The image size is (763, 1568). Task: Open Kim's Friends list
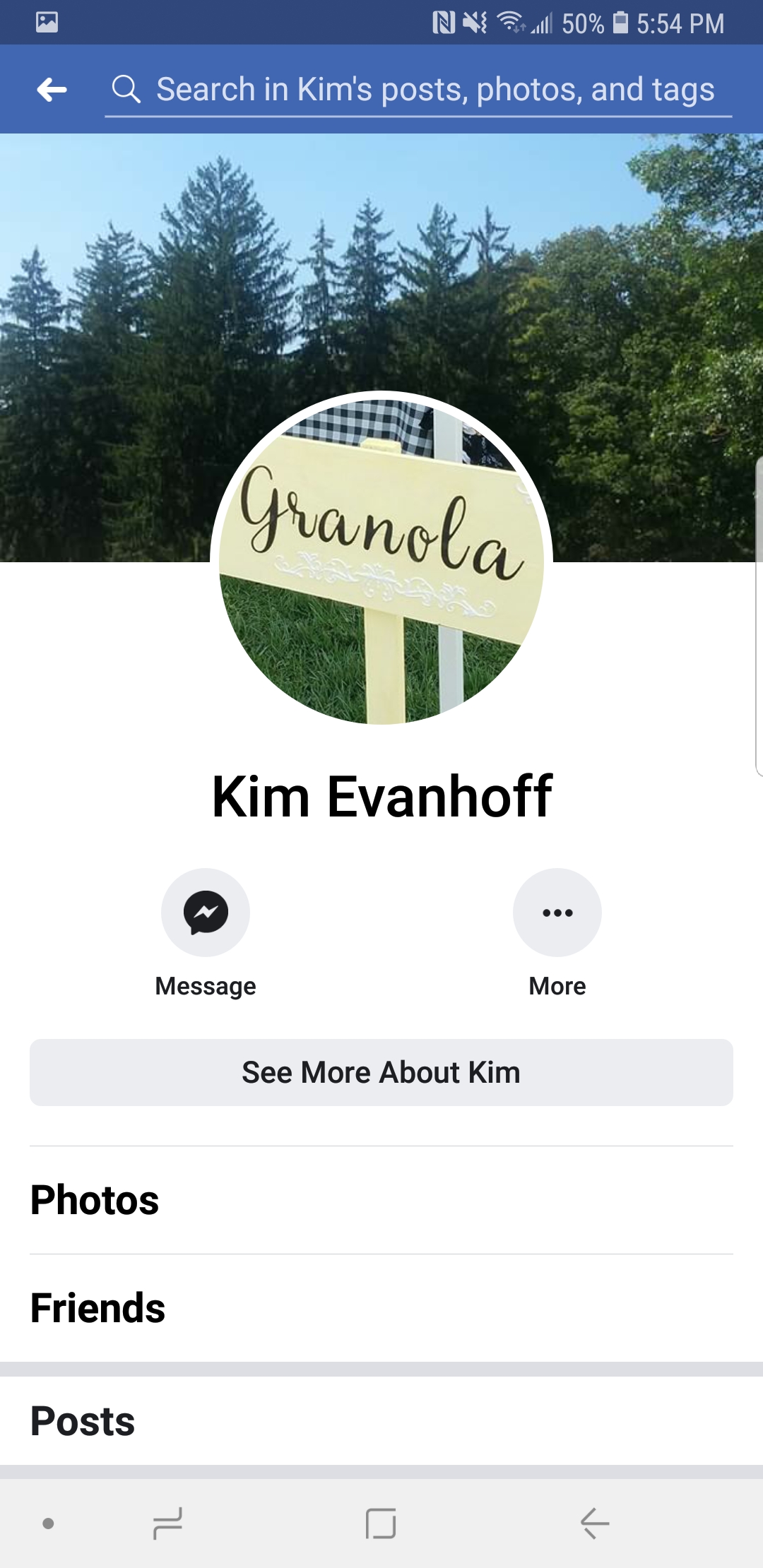click(98, 1308)
